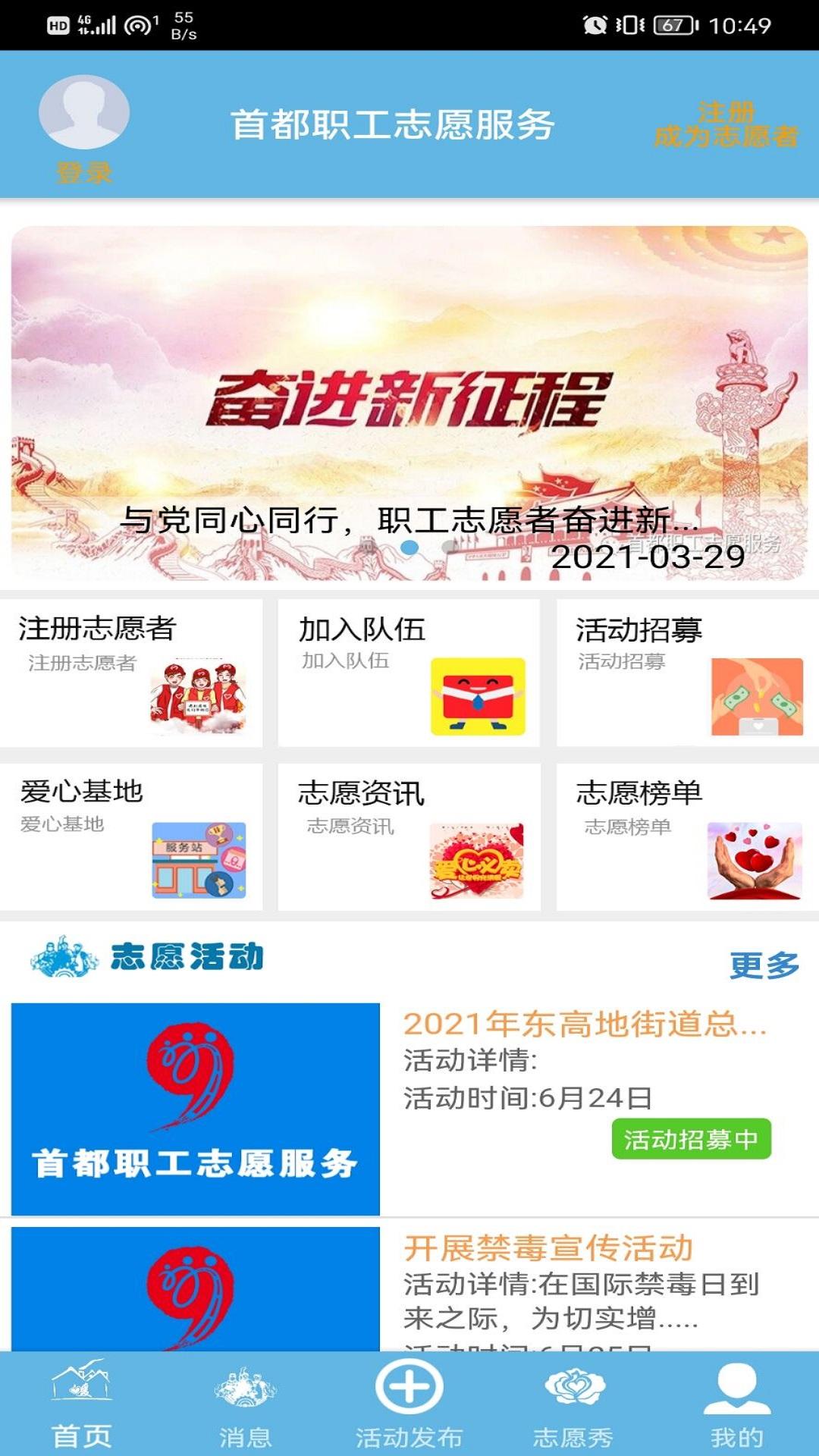The image size is (819, 1456).
Task: Open 注册成为志愿者 registration link
Action: 726,125
